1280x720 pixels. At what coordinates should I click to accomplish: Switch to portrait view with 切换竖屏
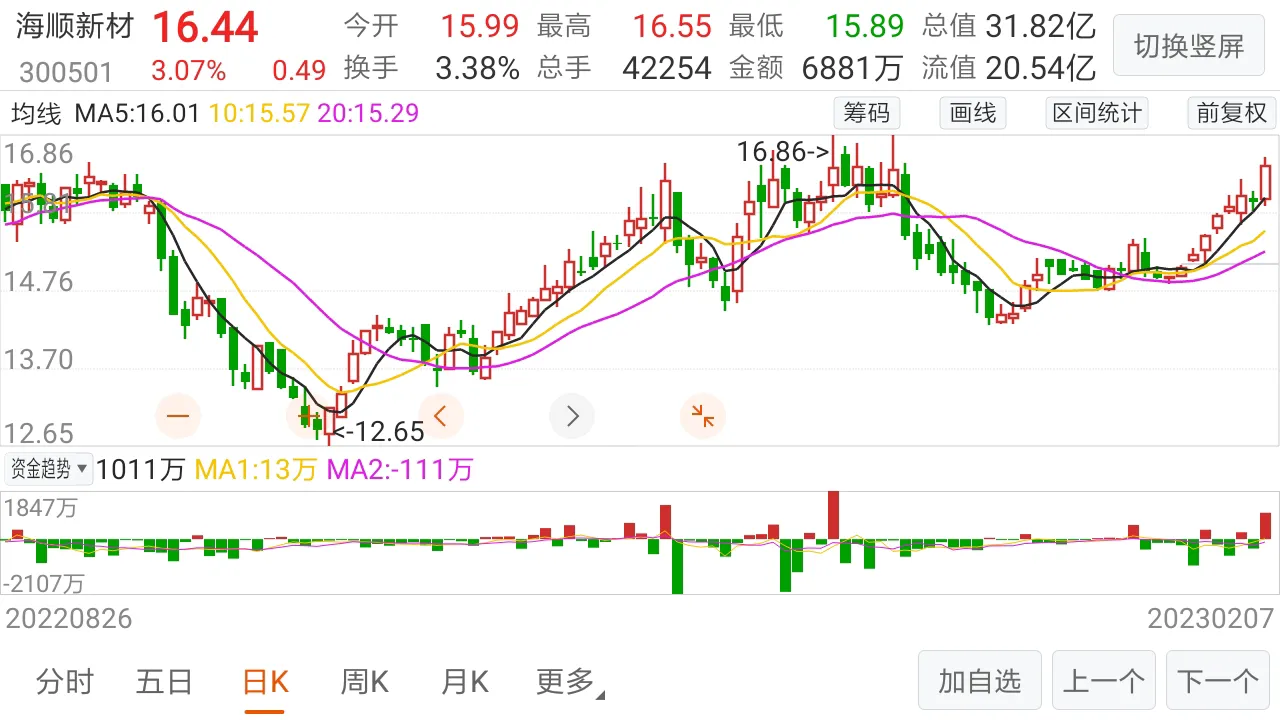[1188, 46]
